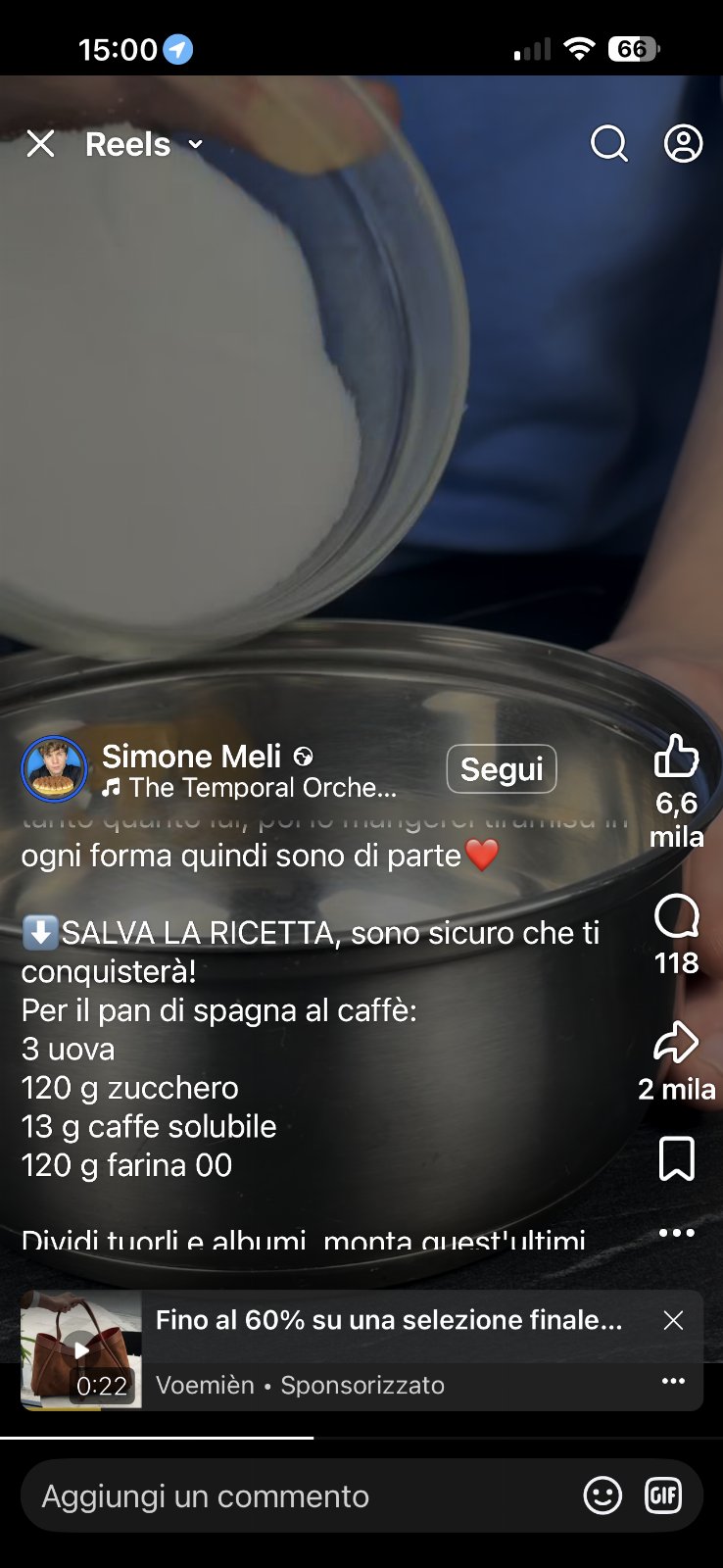Follow Simone Meli with Segui button
The height and width of the screenshot is (1568, 723).
point(501,769)
